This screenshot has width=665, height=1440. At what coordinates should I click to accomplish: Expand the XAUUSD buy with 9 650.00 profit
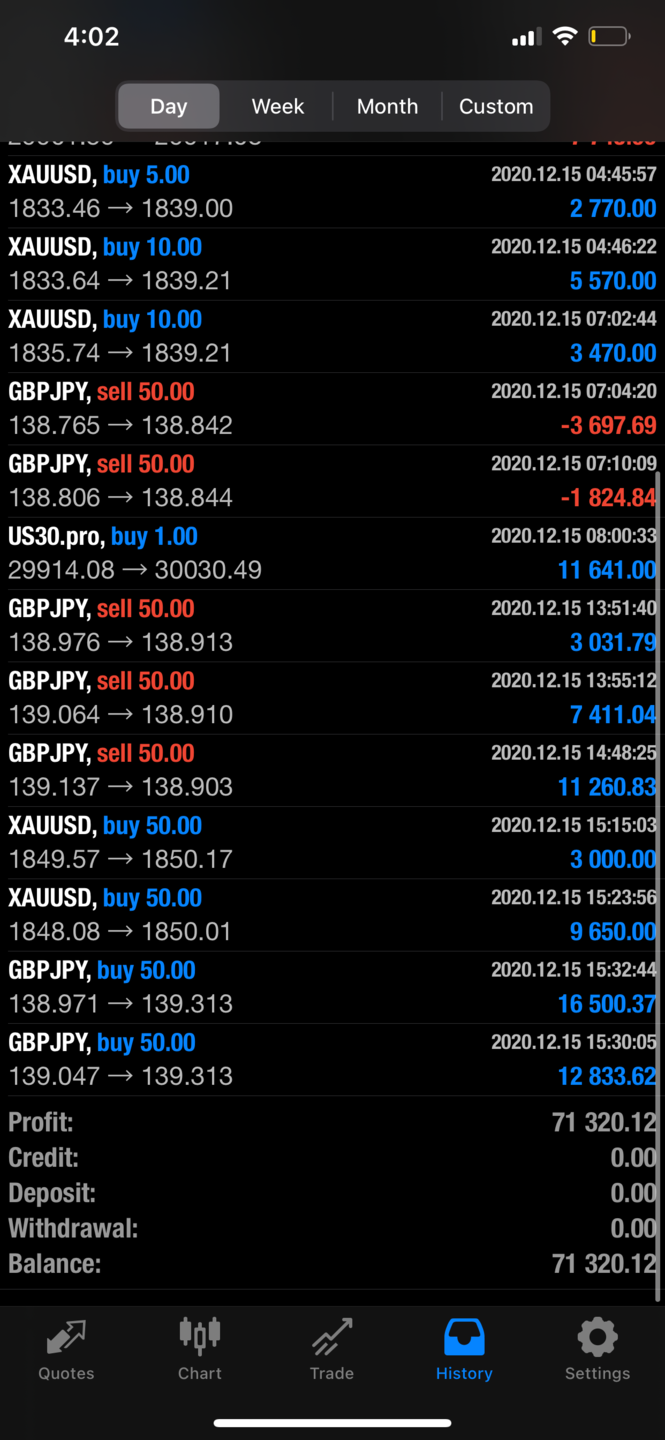click(332, 915)
